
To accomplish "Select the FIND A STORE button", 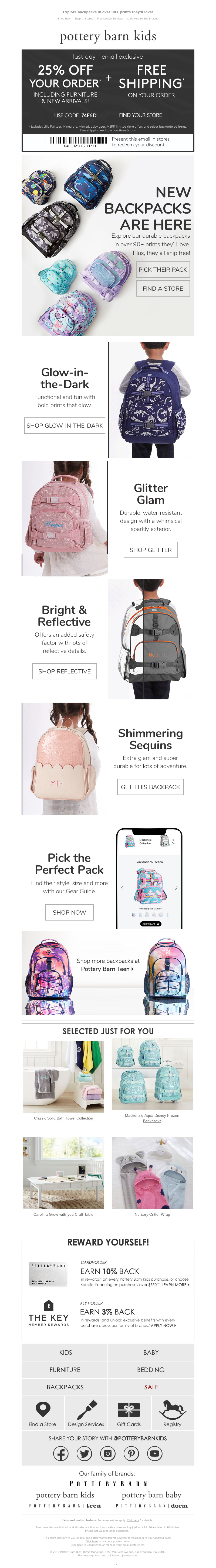I will point(163,288).
